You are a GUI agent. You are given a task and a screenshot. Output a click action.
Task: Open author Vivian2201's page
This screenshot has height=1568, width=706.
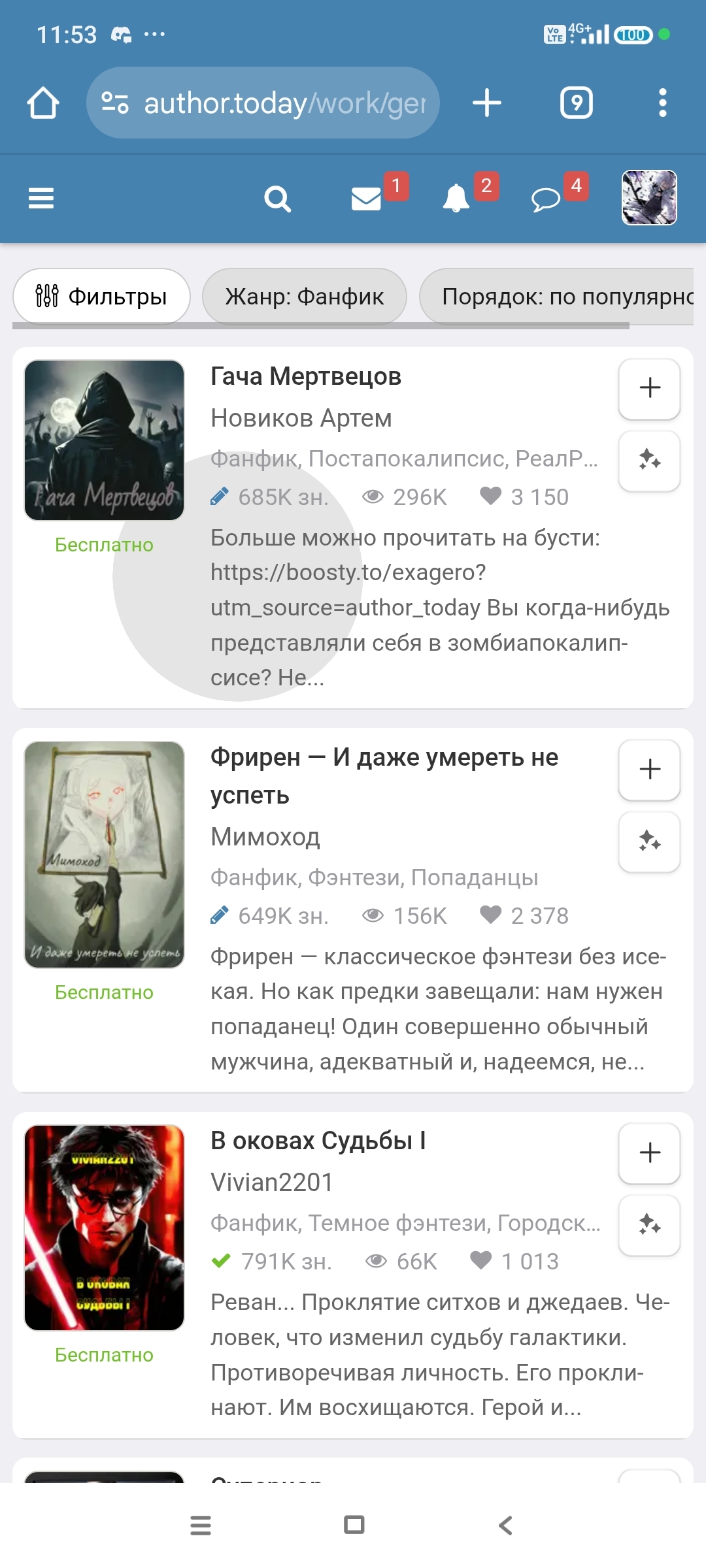pyautogui.click(x=271, y=1183)
